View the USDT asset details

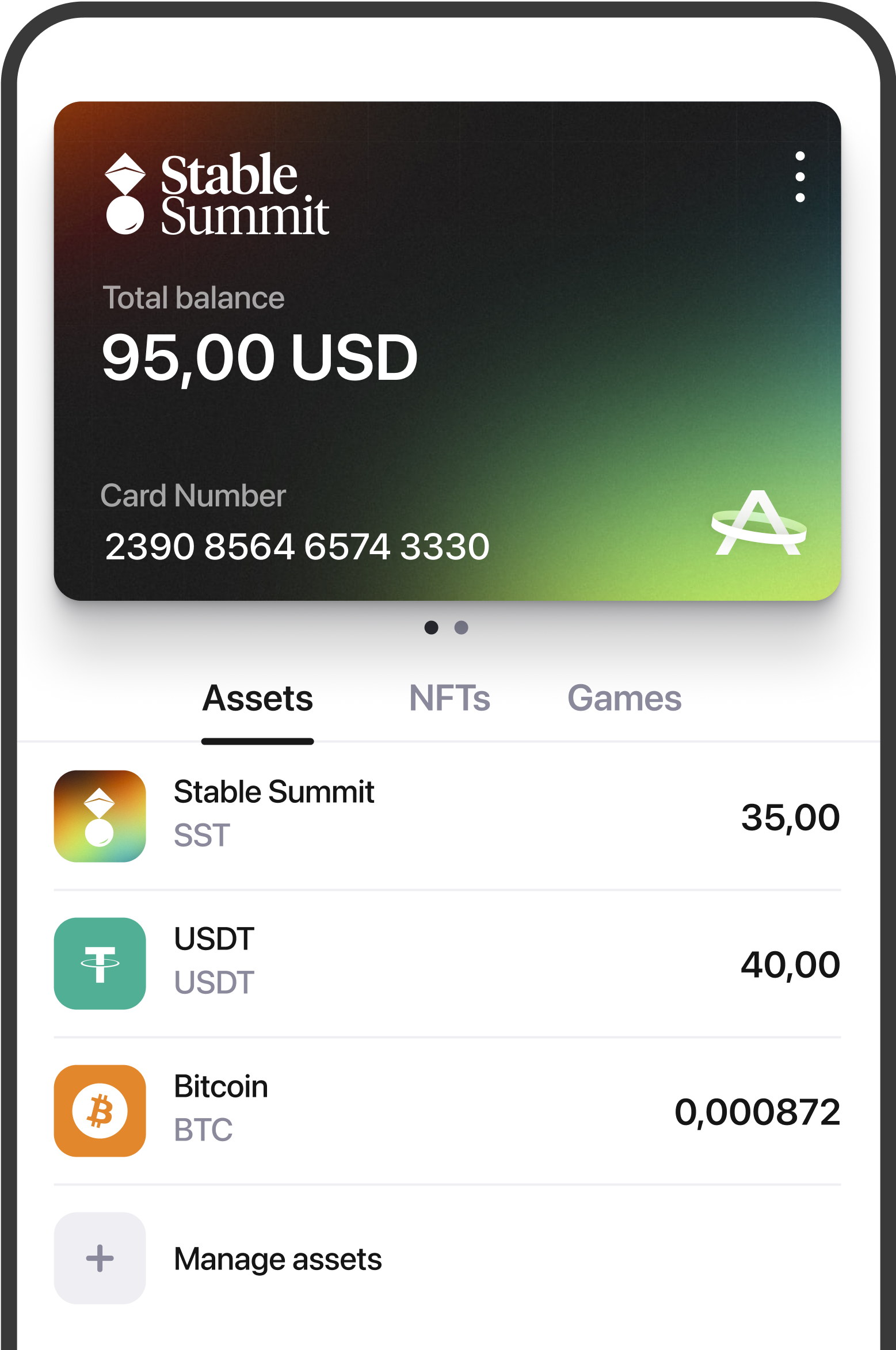(x=447, y=963)
